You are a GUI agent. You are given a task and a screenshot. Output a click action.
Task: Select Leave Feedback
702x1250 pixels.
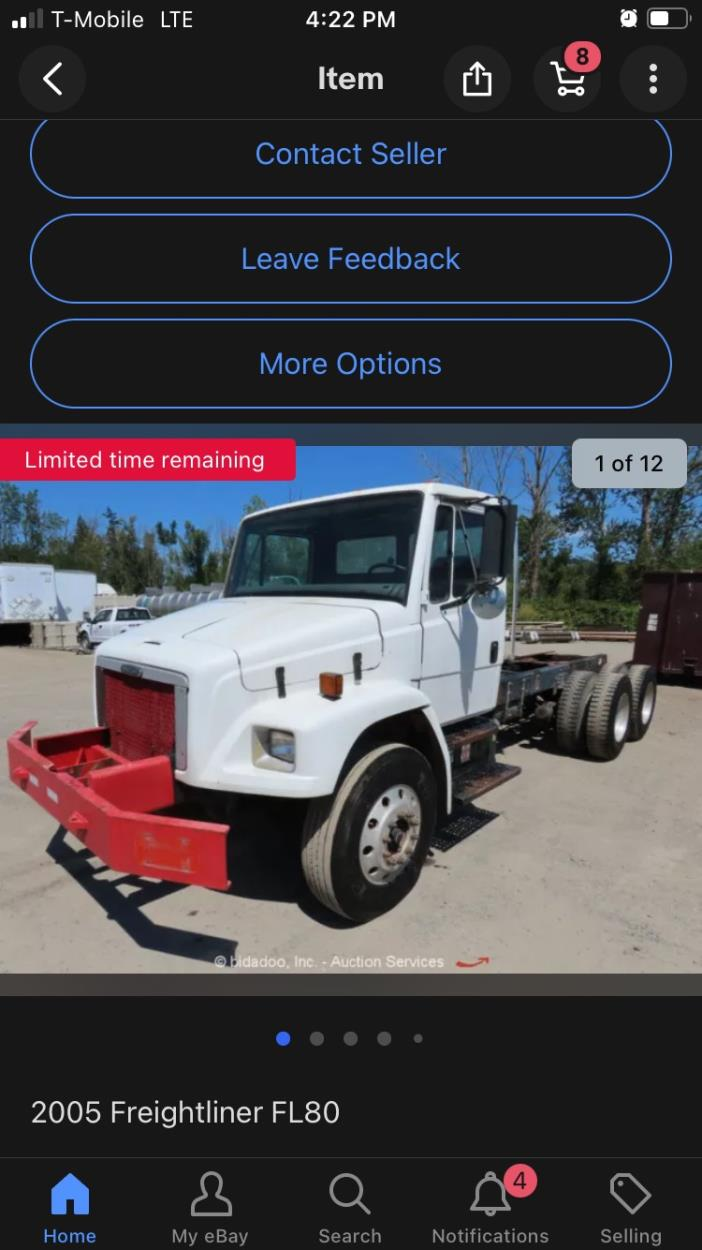pyautogui.click(x=350, y=259)
